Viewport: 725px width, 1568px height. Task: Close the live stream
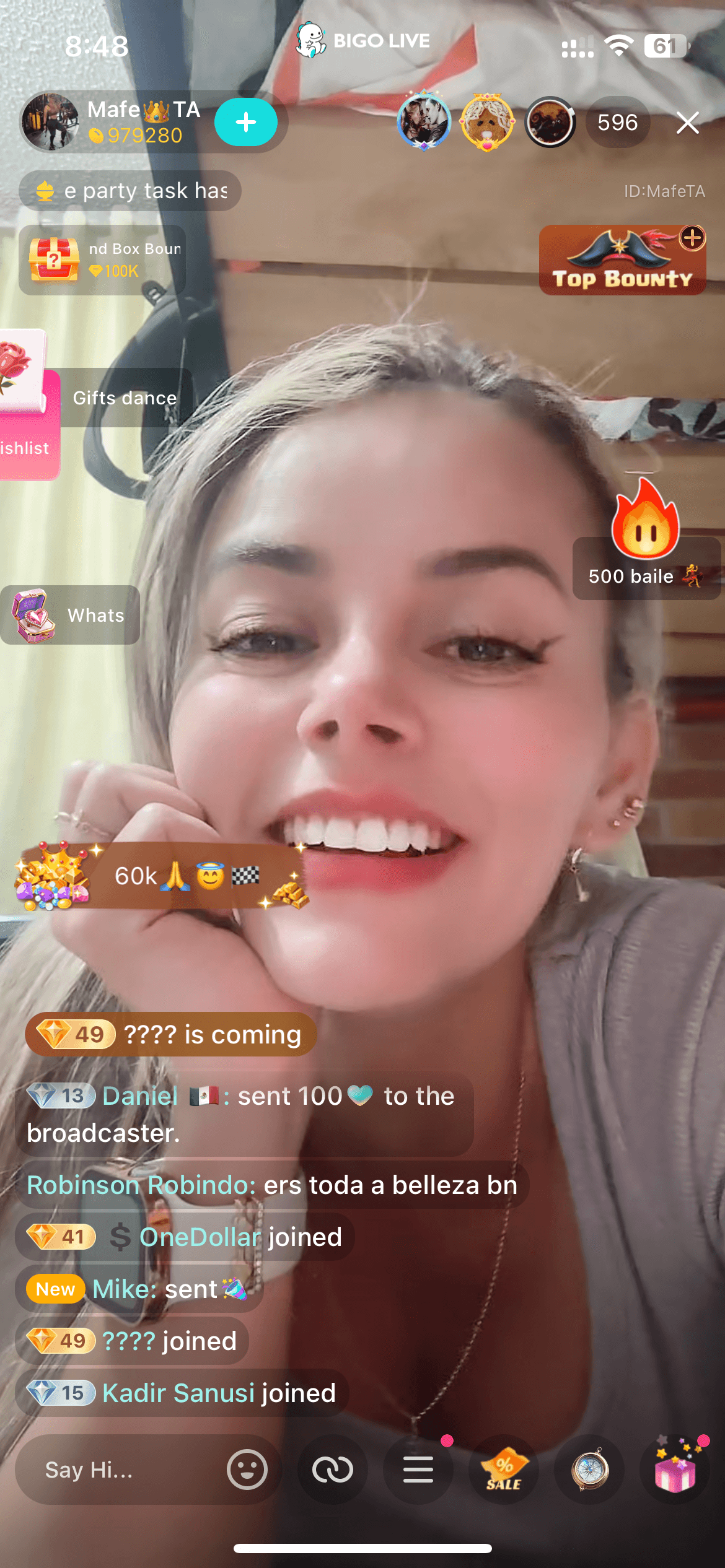click(x=687, y=123)
